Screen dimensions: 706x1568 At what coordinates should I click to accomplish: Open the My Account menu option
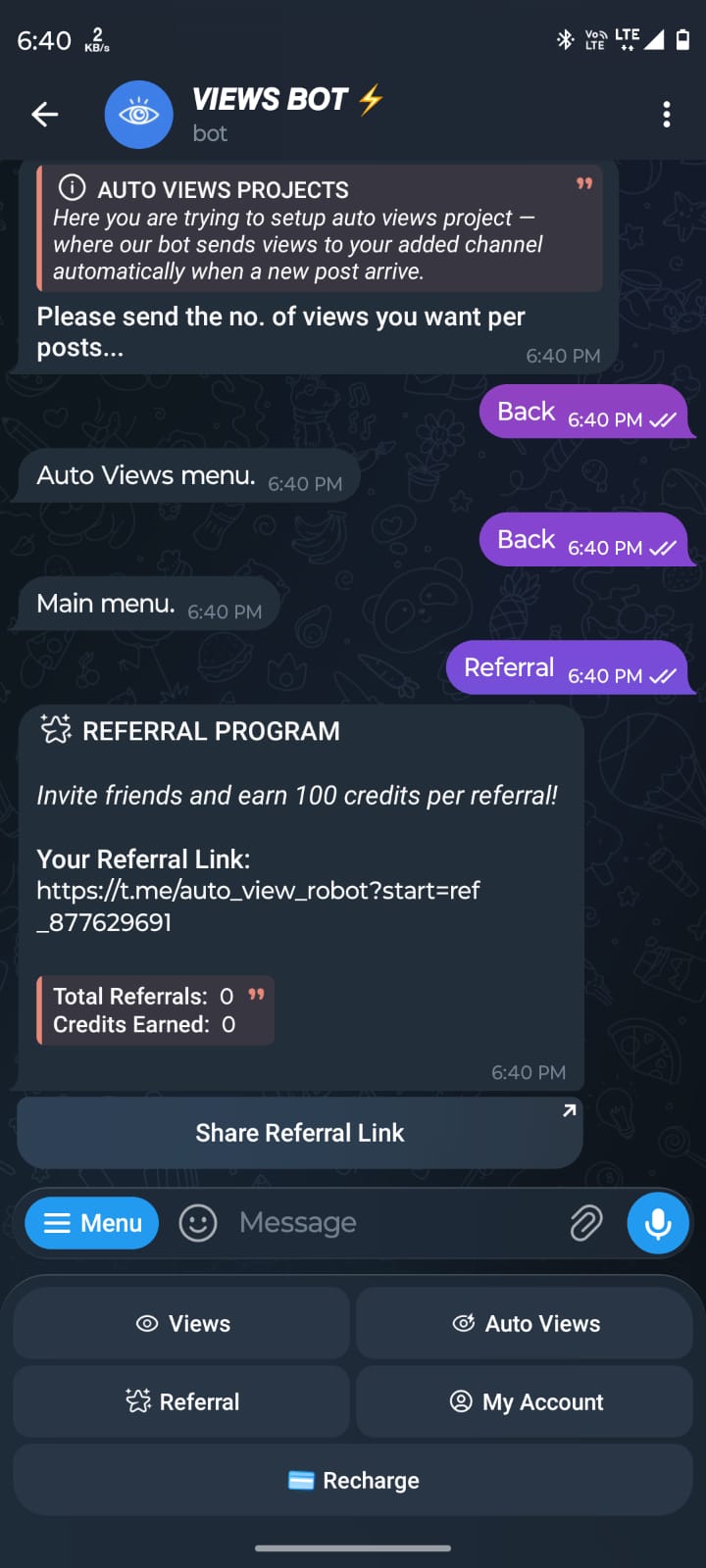click(526, 1401)
